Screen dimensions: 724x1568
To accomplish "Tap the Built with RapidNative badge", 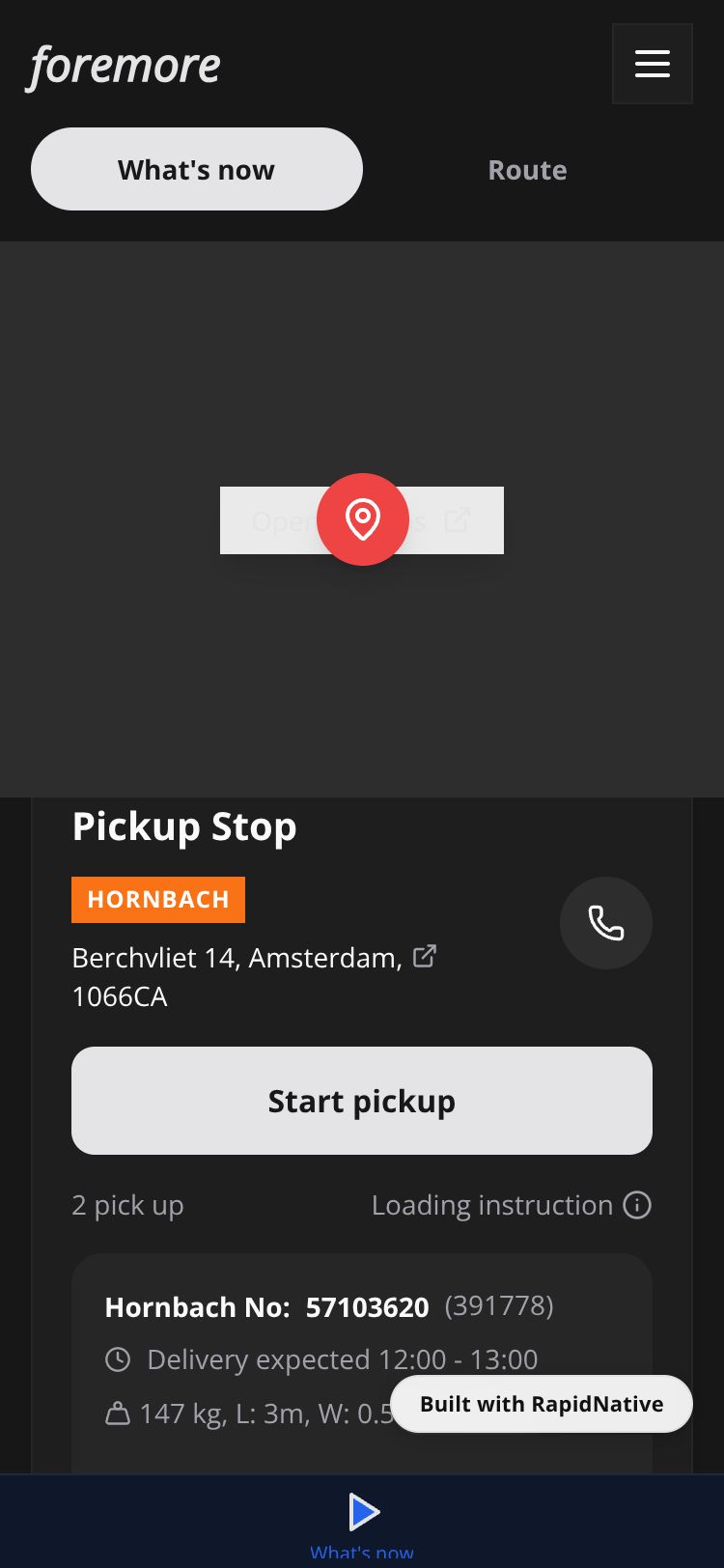I will (x=542, y=1404).
